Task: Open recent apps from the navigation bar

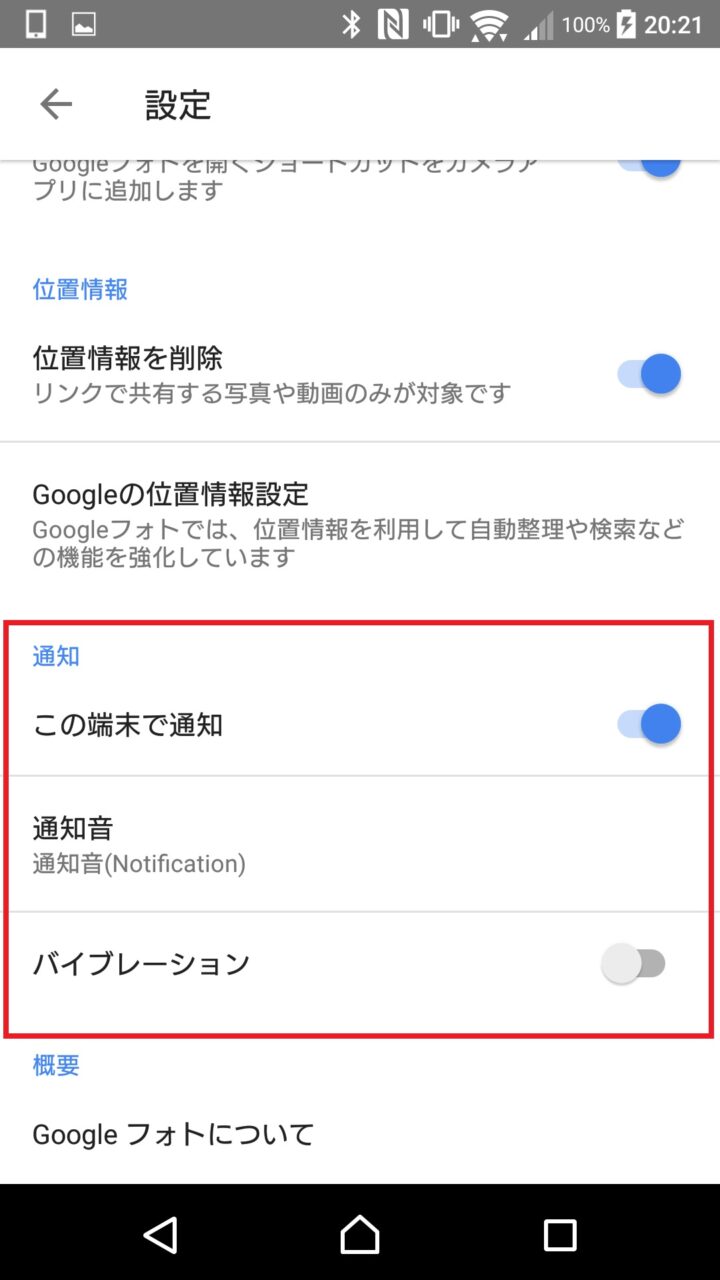Action: pos(560,1234)
